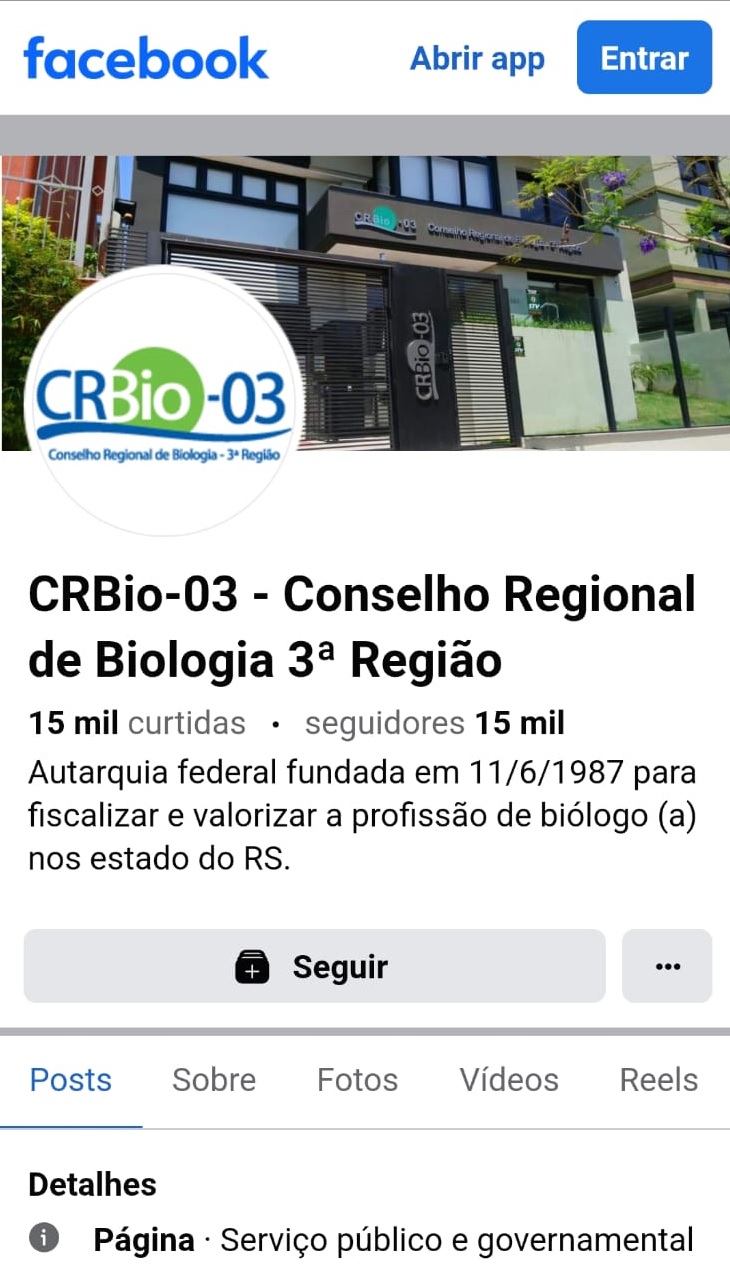
Task: Open the three-dot more options menu
Action: (667, 966)
